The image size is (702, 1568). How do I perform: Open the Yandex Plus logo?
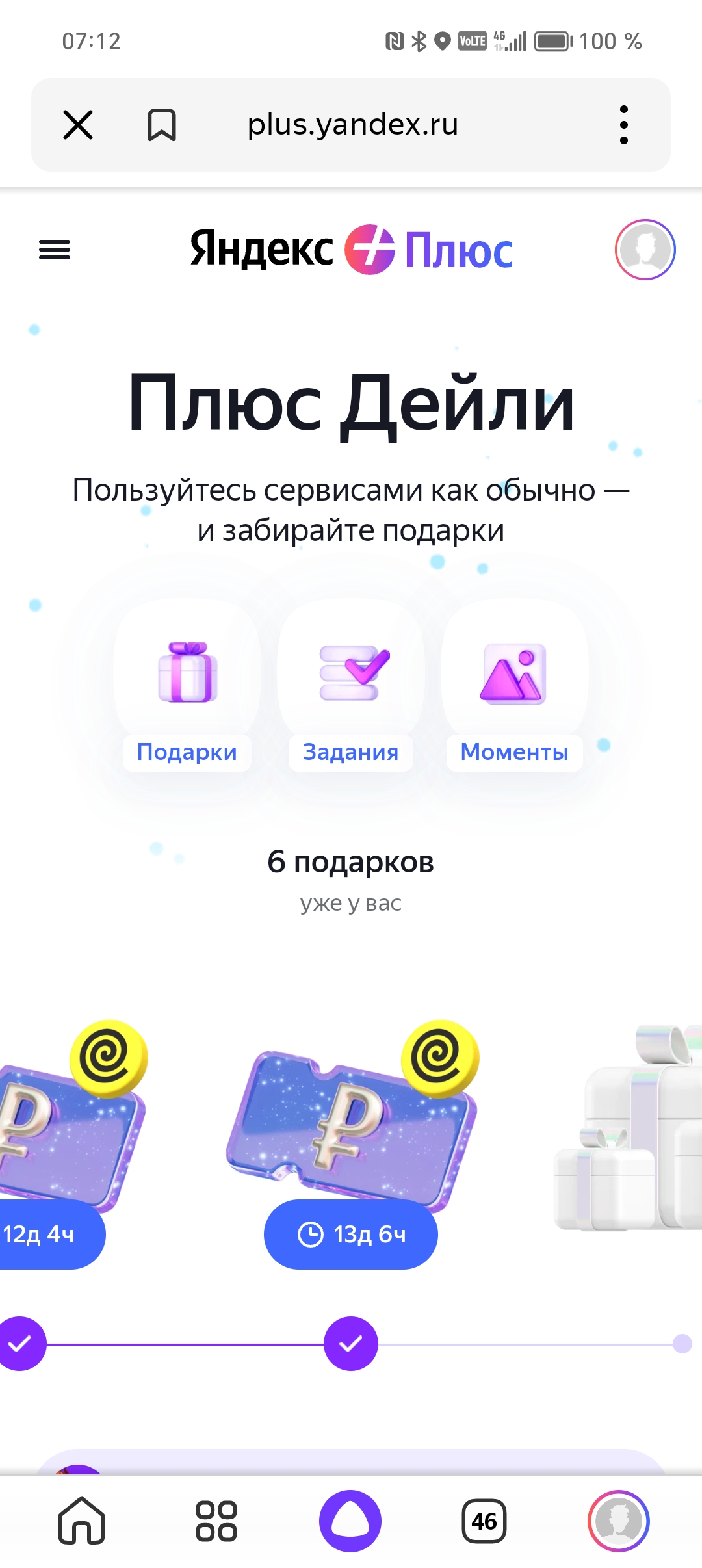click(x=351, y=250)
